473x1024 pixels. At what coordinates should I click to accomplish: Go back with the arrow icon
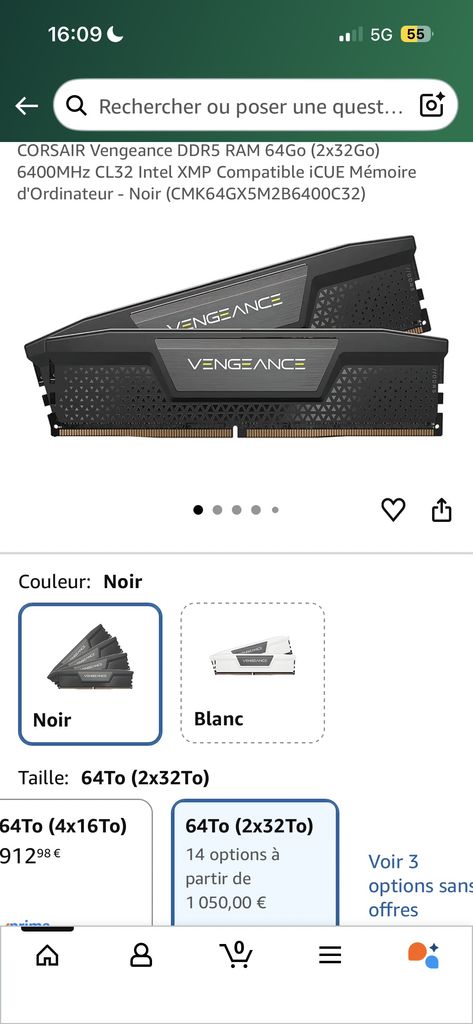[x=27, y=106]
